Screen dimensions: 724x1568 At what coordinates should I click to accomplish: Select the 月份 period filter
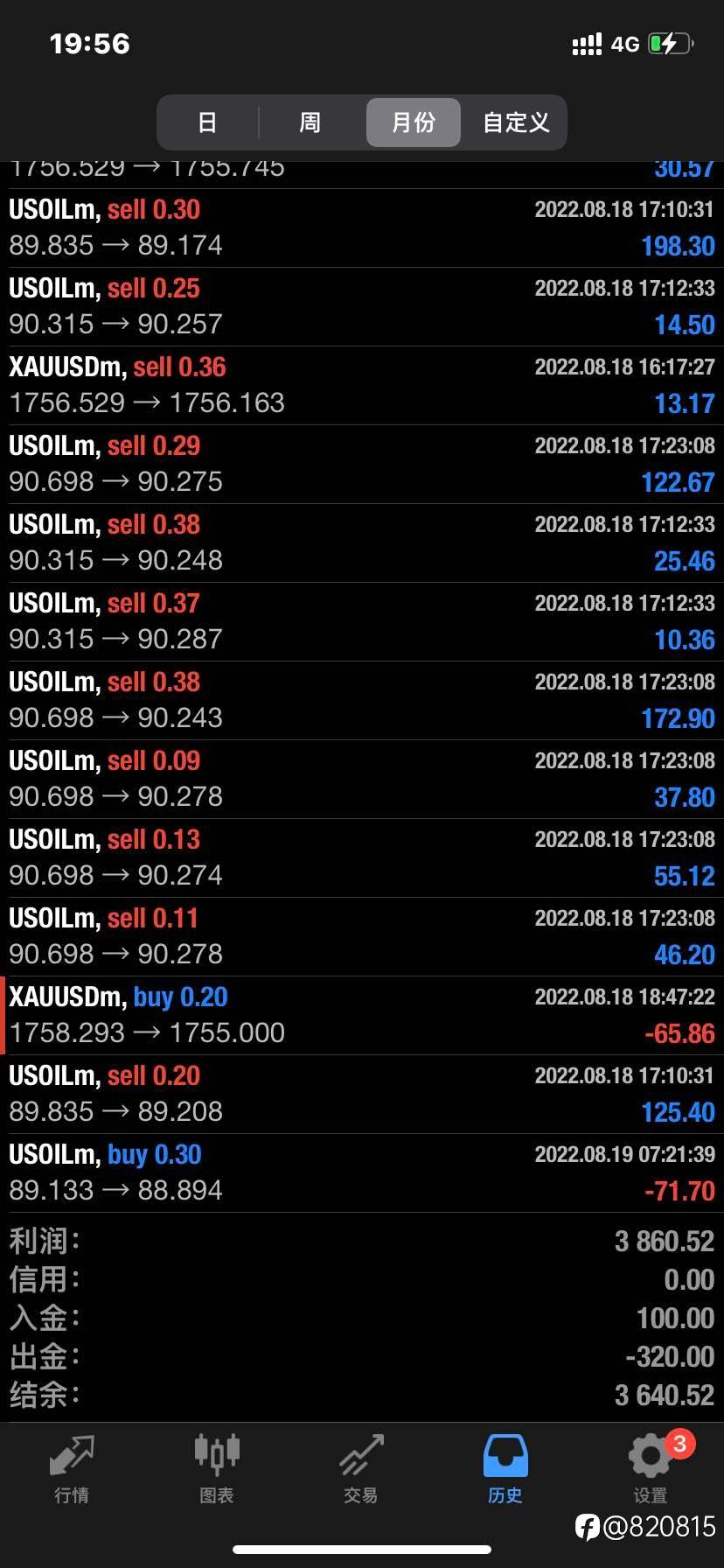413,122
